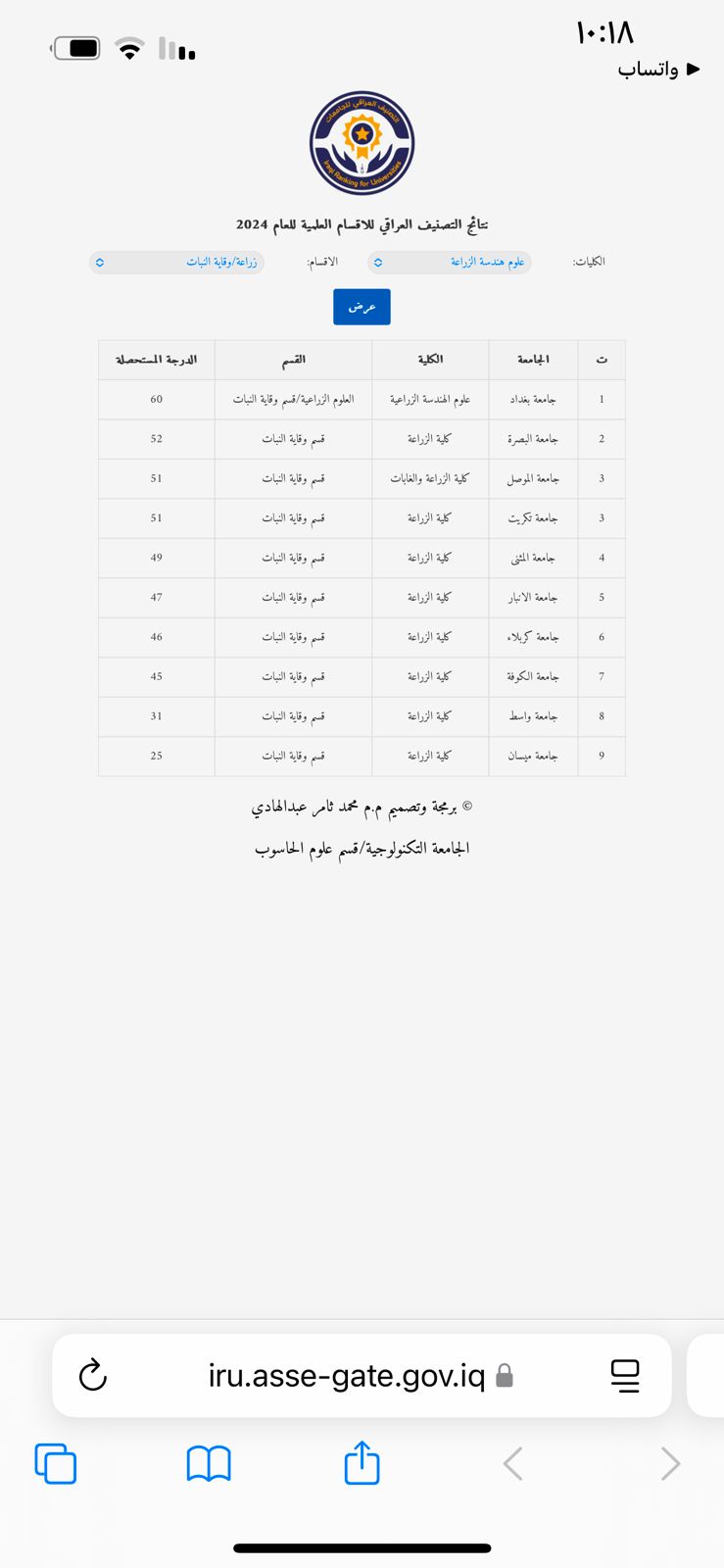Return to واتساب (WhatsApp) app

tap(658, 69)
